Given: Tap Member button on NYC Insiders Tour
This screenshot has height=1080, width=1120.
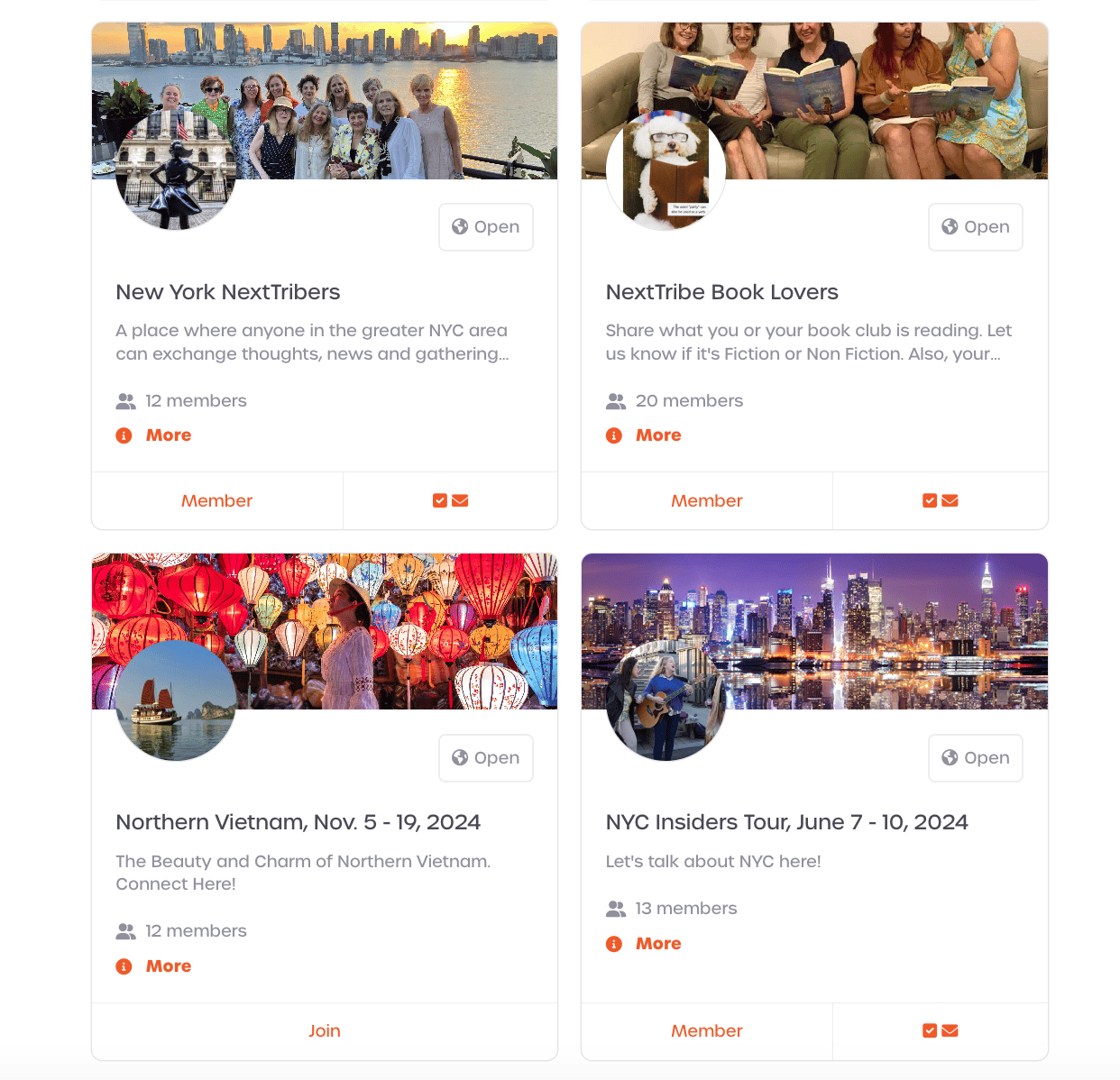Looking at the screenshot, I should (706, 1030).
